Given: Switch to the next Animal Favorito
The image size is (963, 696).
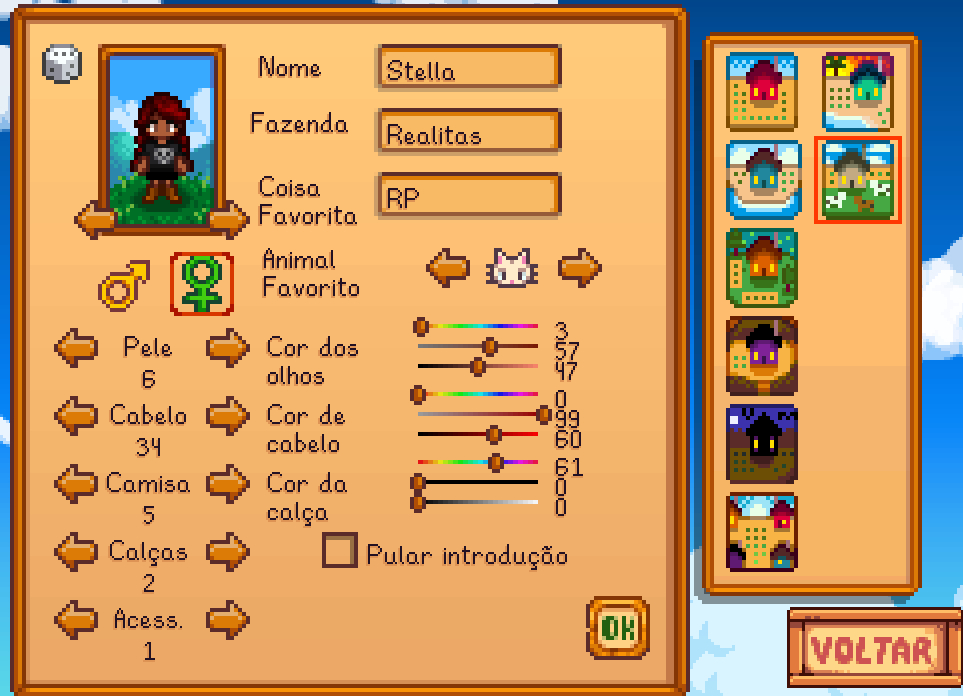Looking at the screenshot, I should tap(580, 267).
